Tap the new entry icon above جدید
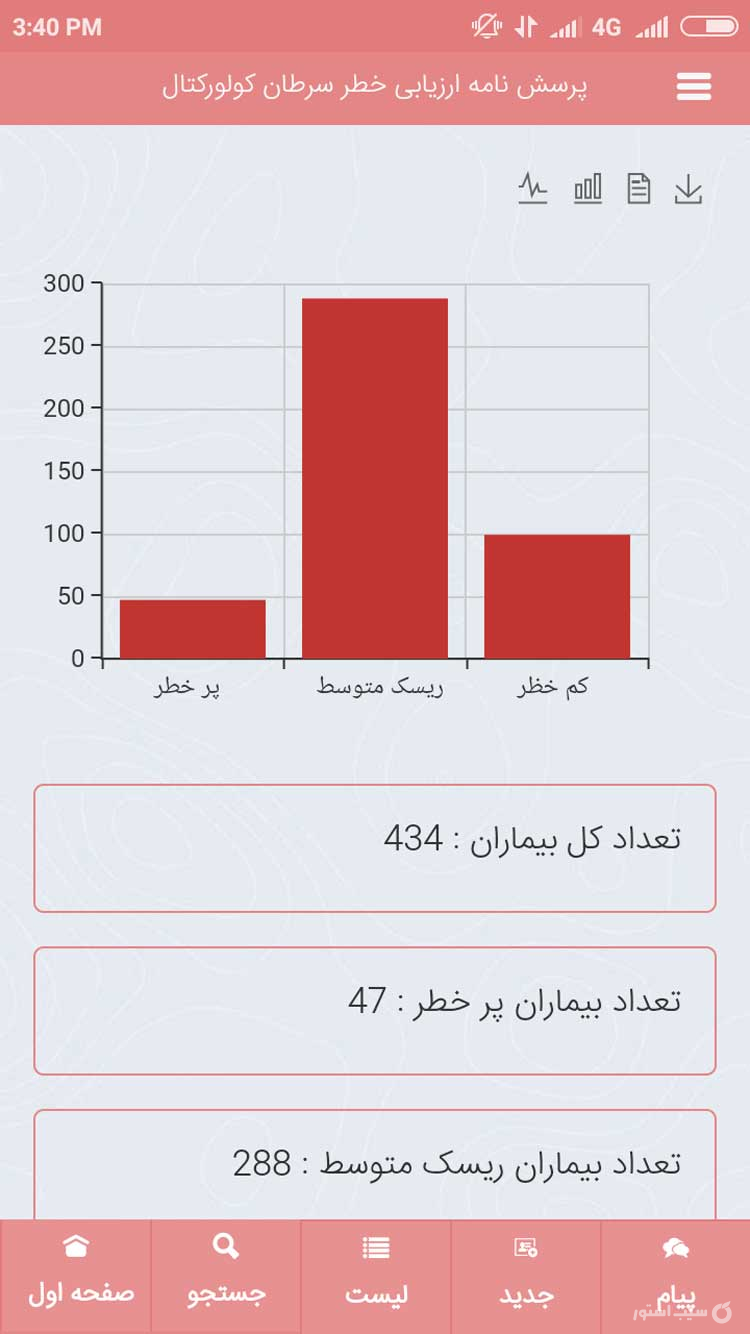750x1334 pixels. coord(525,1246)
